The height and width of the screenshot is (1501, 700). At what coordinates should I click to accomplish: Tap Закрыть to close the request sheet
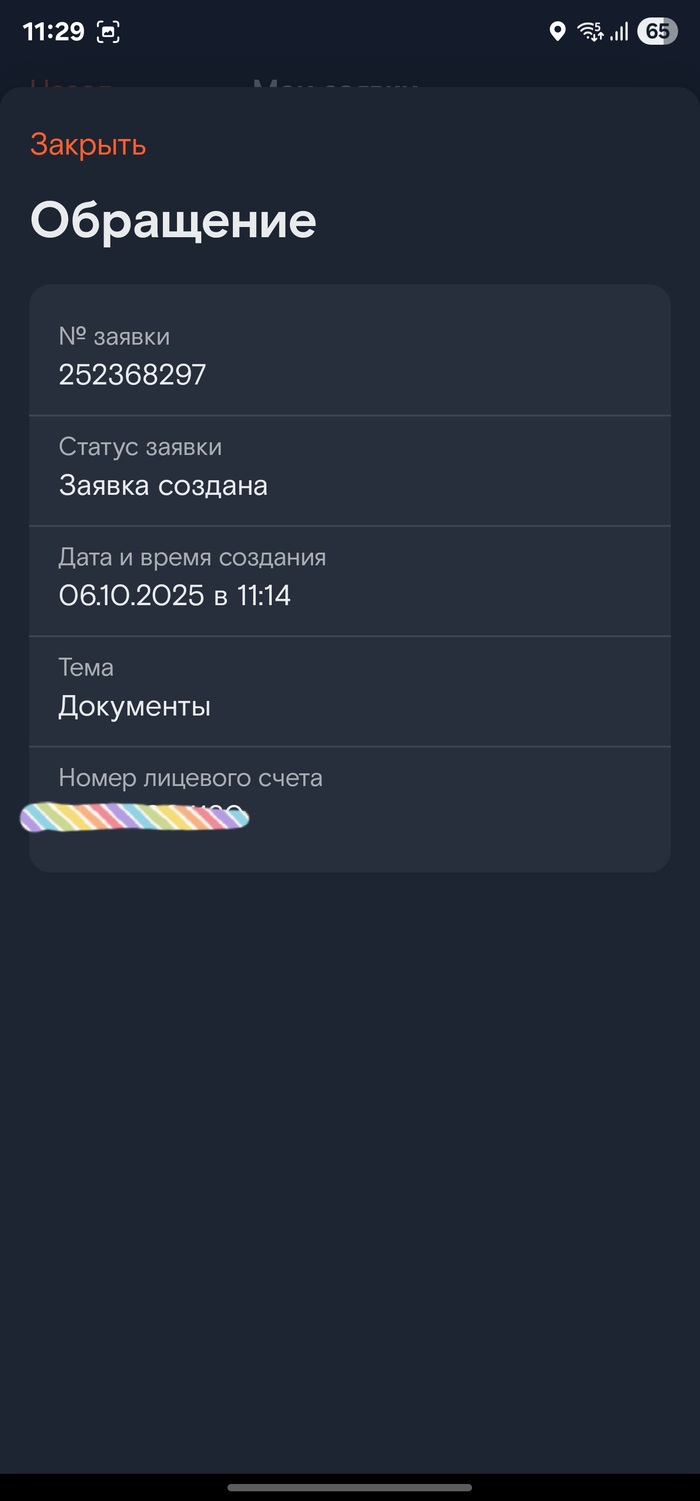(x=88, y=145)
